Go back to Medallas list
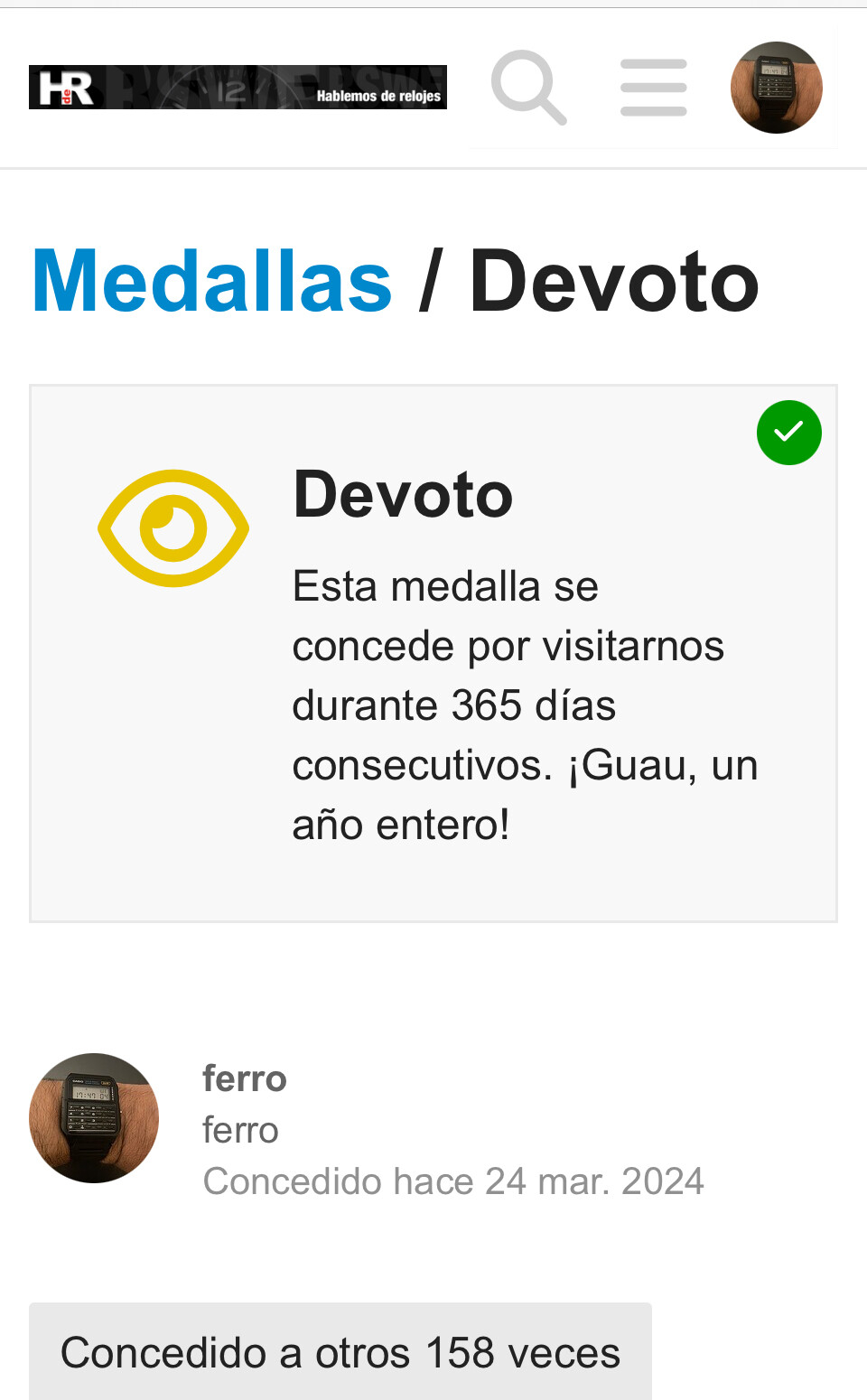The width and height of the screenshot is (867, 1400). 212,282
